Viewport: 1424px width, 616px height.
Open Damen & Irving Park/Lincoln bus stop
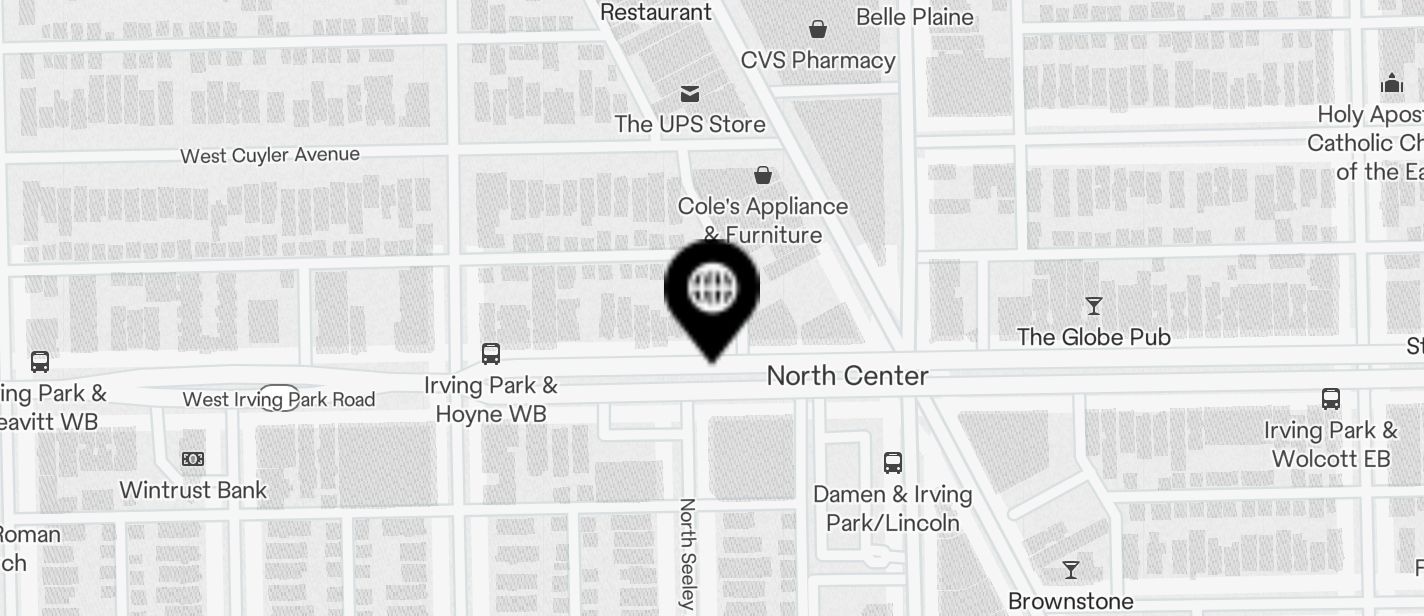(893, 463)
